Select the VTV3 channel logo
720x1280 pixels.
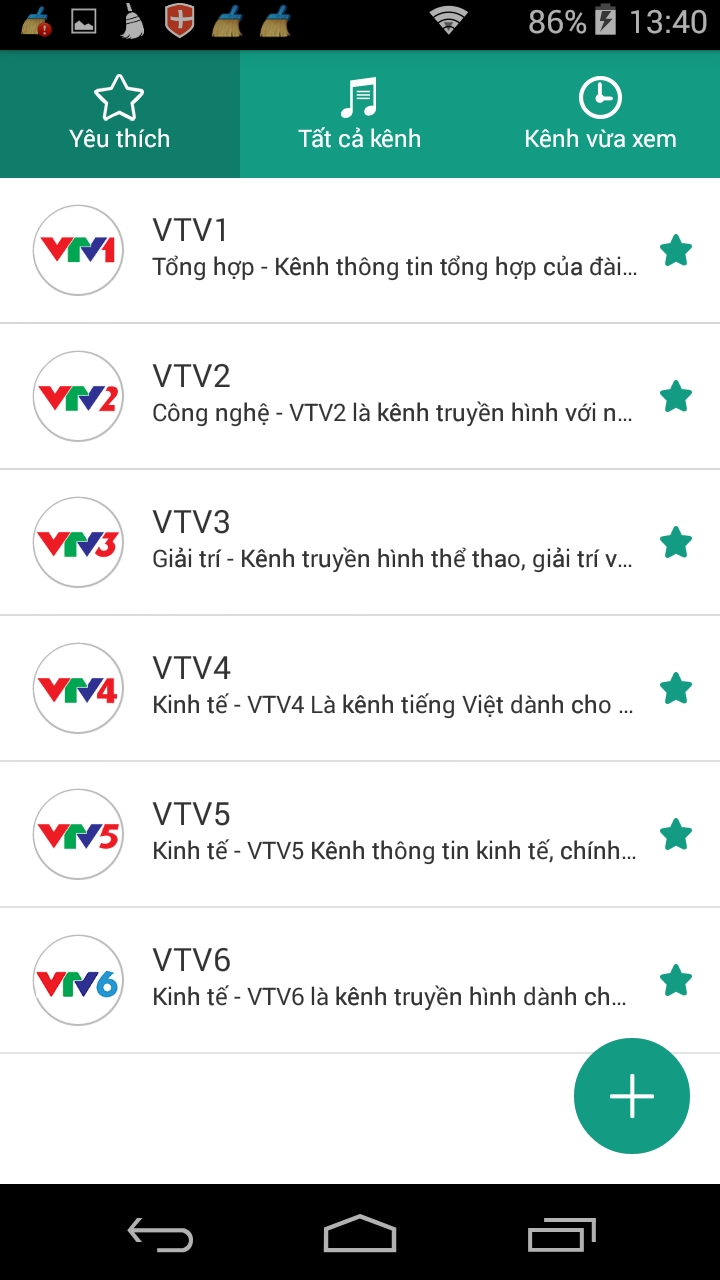(78, 542)
